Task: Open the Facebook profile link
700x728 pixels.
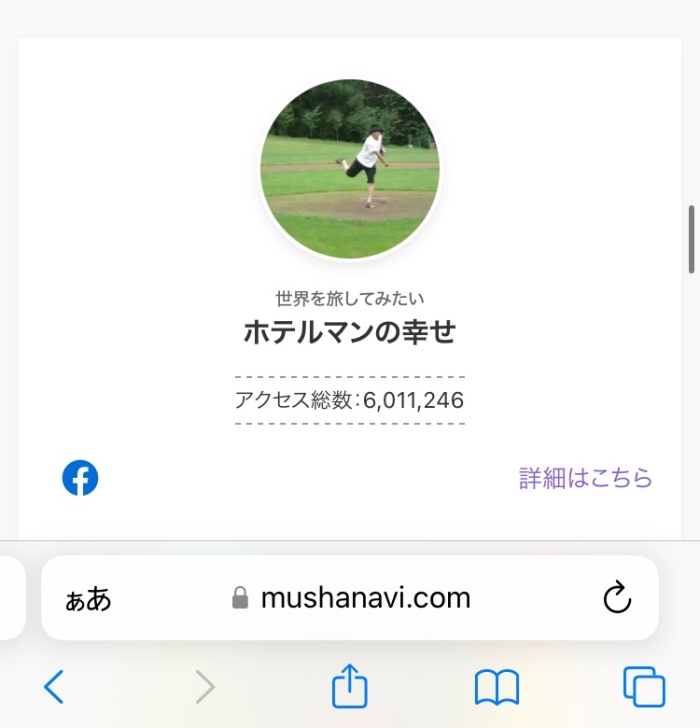Action: pyautogui.click(x=80, y=479)
